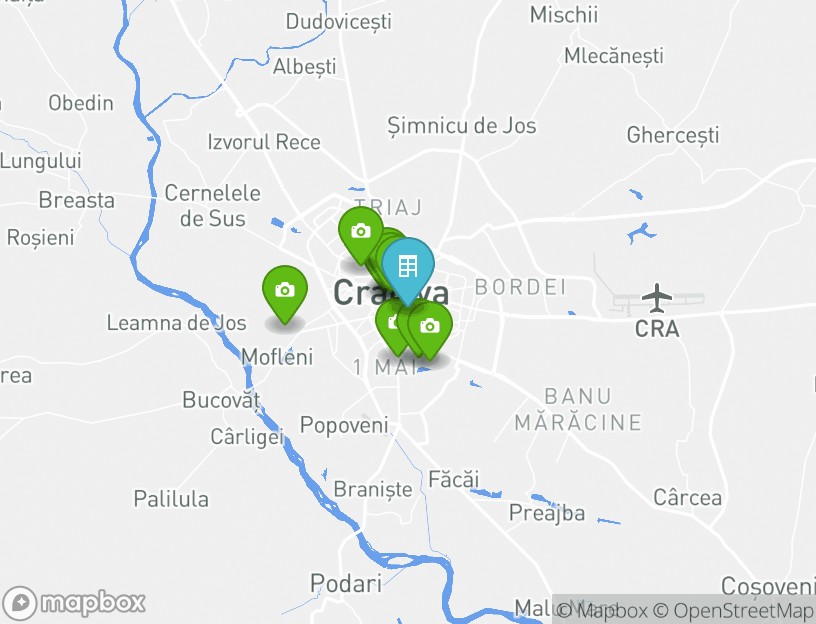The image size is (816, 624).
Task: Open the camera pin near Leamna de Jos
Action: coord(285,290)
